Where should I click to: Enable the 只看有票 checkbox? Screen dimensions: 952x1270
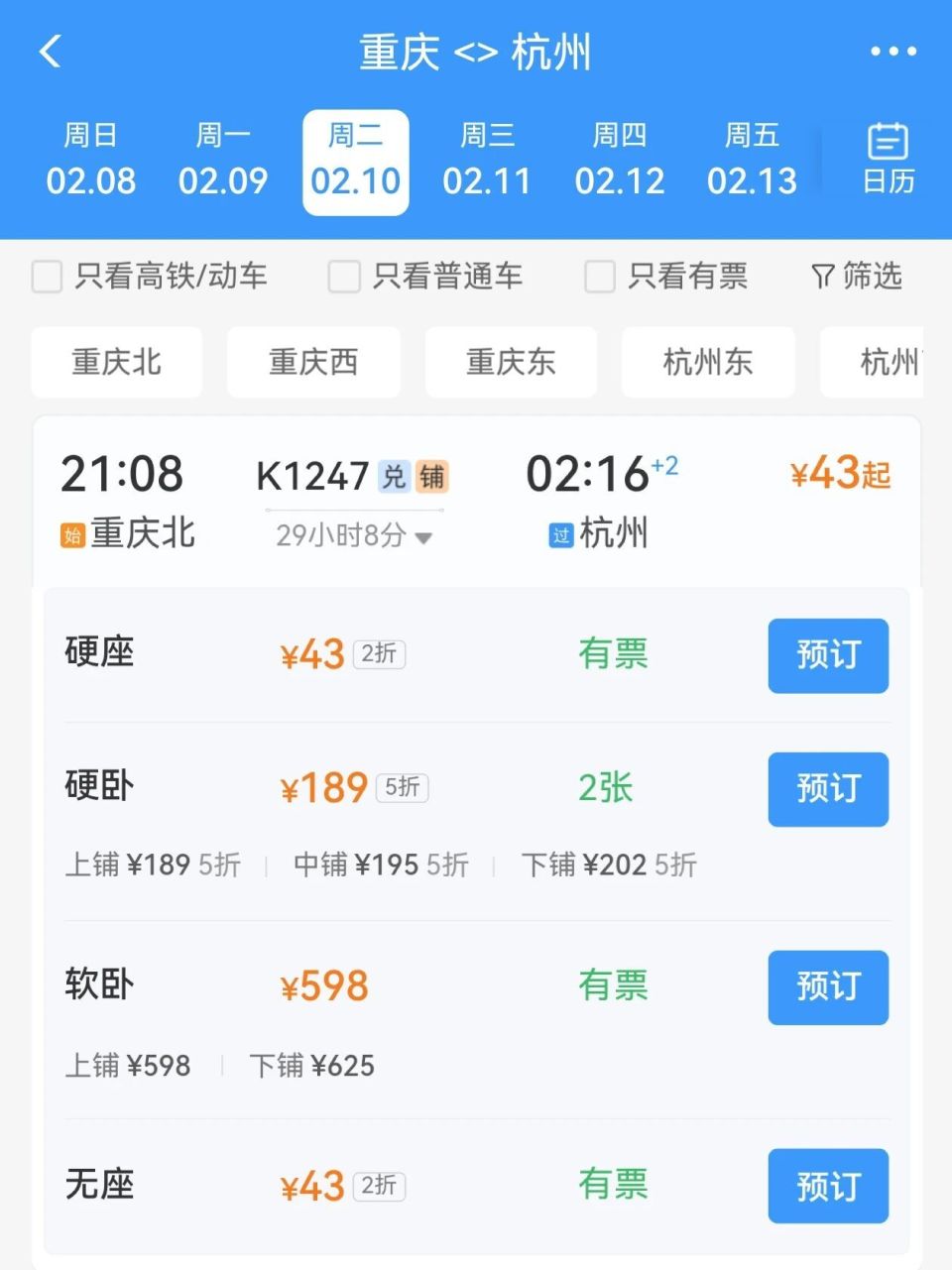pos(599,277)
